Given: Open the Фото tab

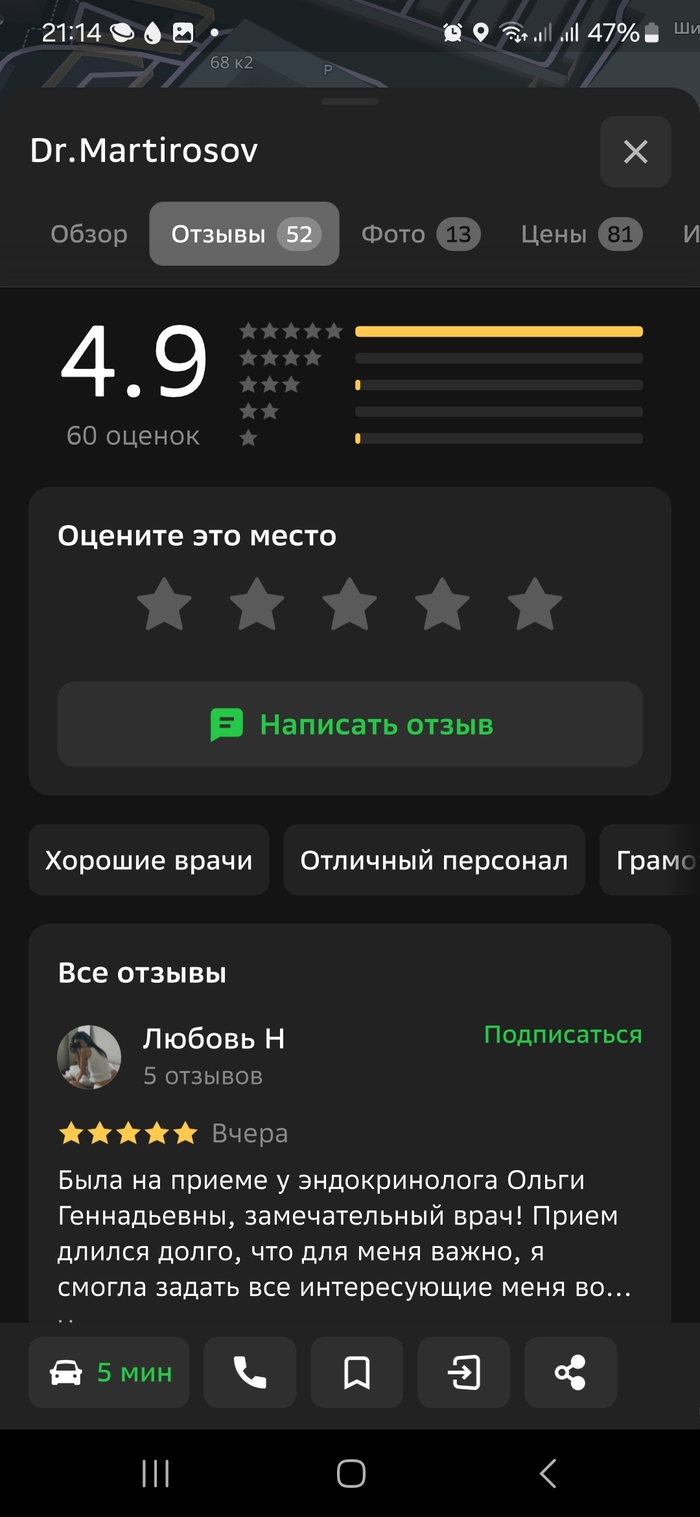Looking at the screenshot, I should pos(420,234).
